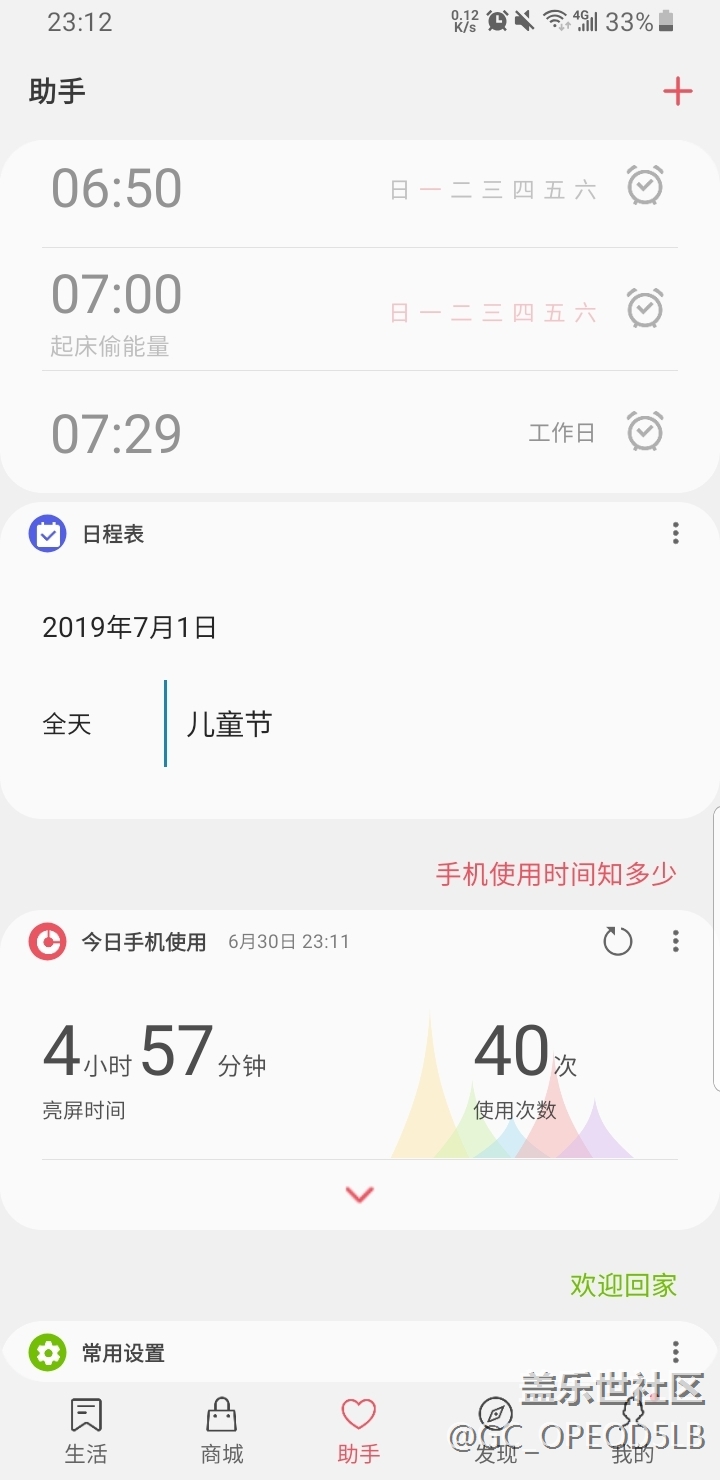Open the 06:50 alarm entry
720x1480 pixels.
click(360, 188)
